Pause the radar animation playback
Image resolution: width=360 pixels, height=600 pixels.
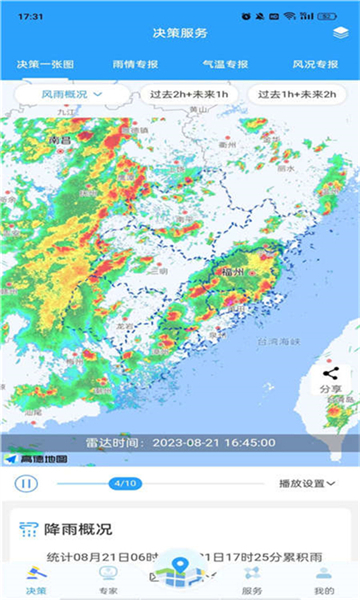point(26,484)
